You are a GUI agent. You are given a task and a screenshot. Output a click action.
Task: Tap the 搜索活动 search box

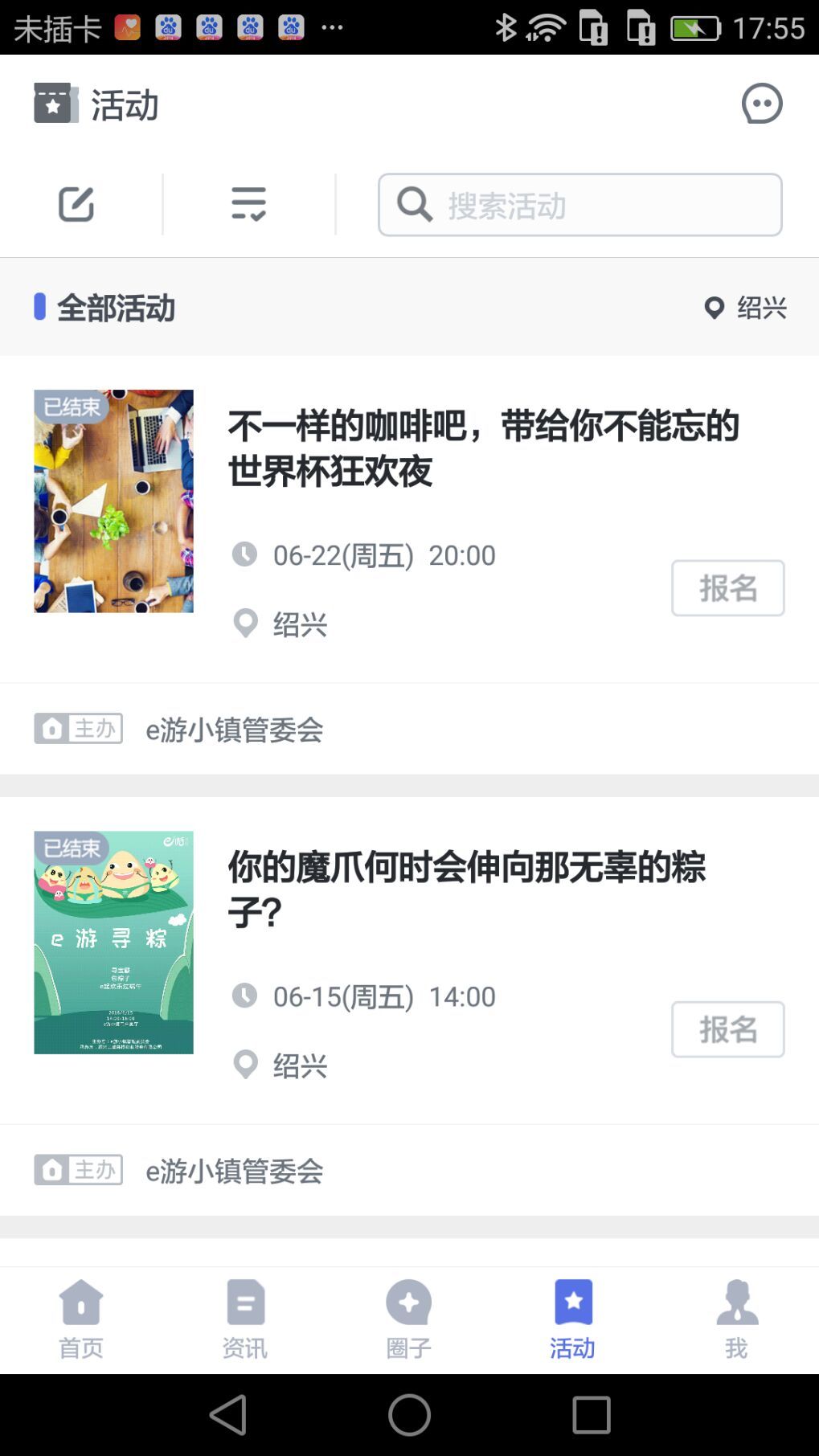click(579, 205)
